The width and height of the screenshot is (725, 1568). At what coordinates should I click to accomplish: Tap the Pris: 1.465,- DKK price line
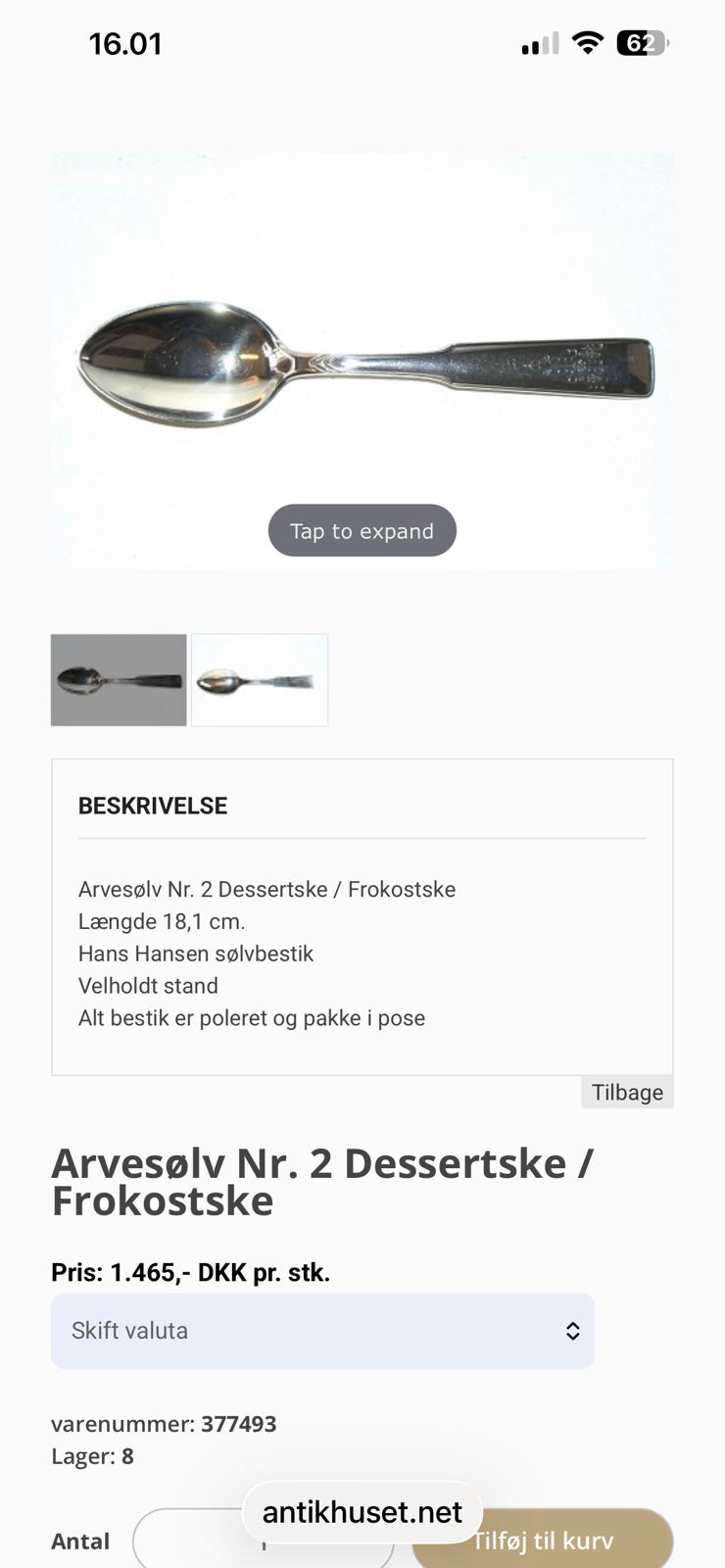point(191,1272)
